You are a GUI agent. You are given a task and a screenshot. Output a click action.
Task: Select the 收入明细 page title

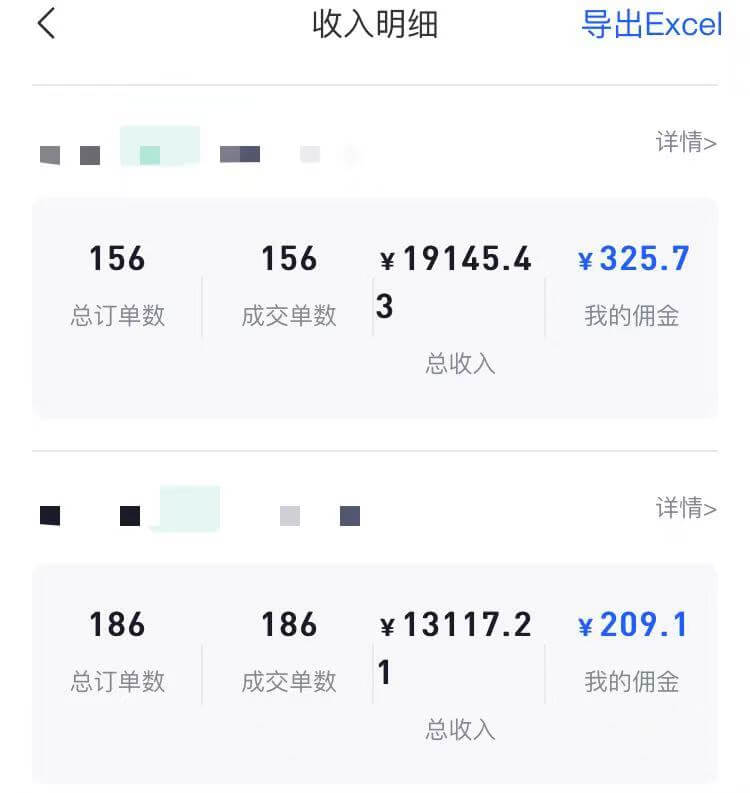[x=375, y=24]
